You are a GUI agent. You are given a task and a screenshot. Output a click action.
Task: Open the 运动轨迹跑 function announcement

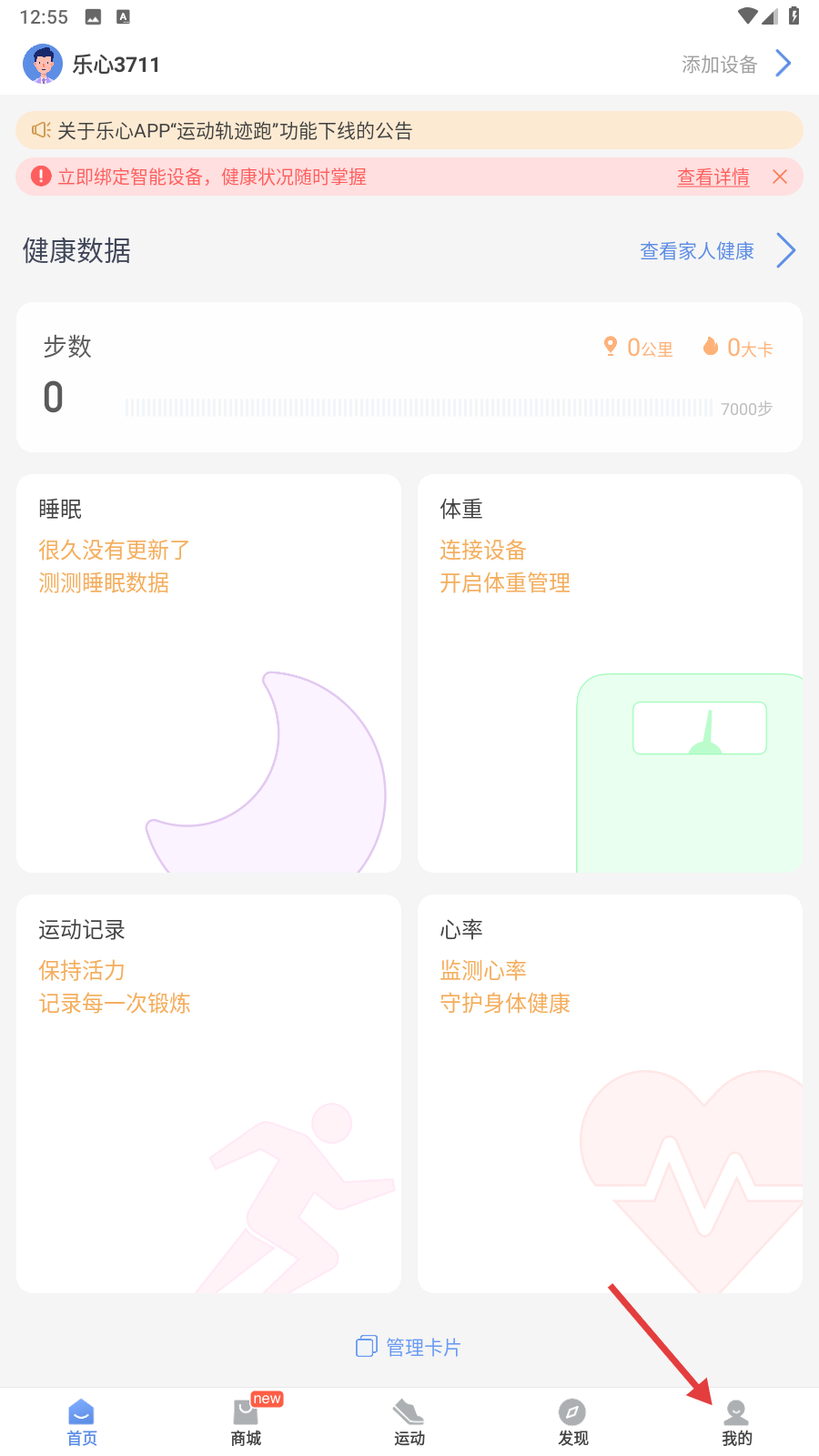[409, 130]
